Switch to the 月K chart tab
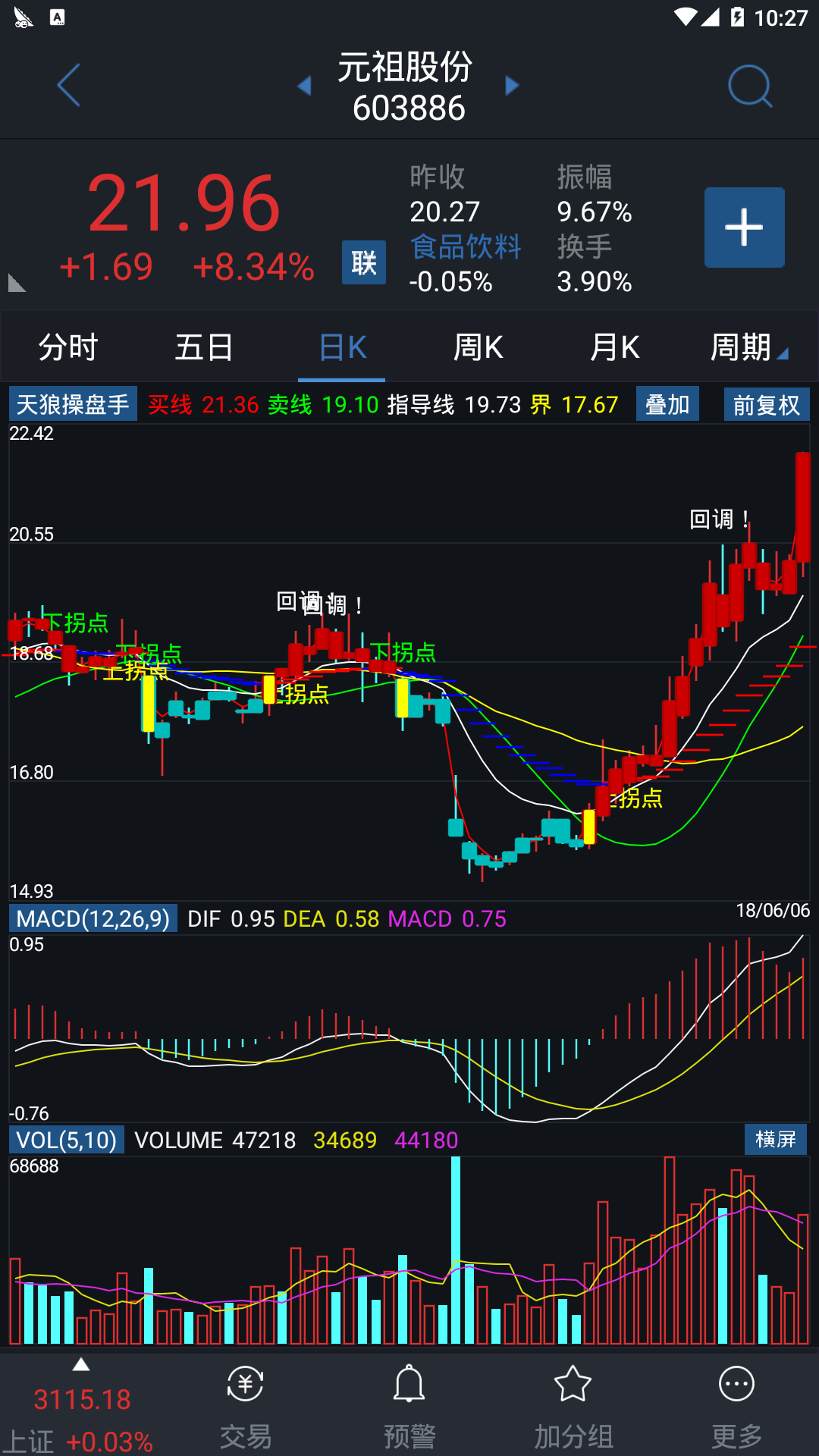The width and height of the screenshot is (819, 1456). coord(614,347)
